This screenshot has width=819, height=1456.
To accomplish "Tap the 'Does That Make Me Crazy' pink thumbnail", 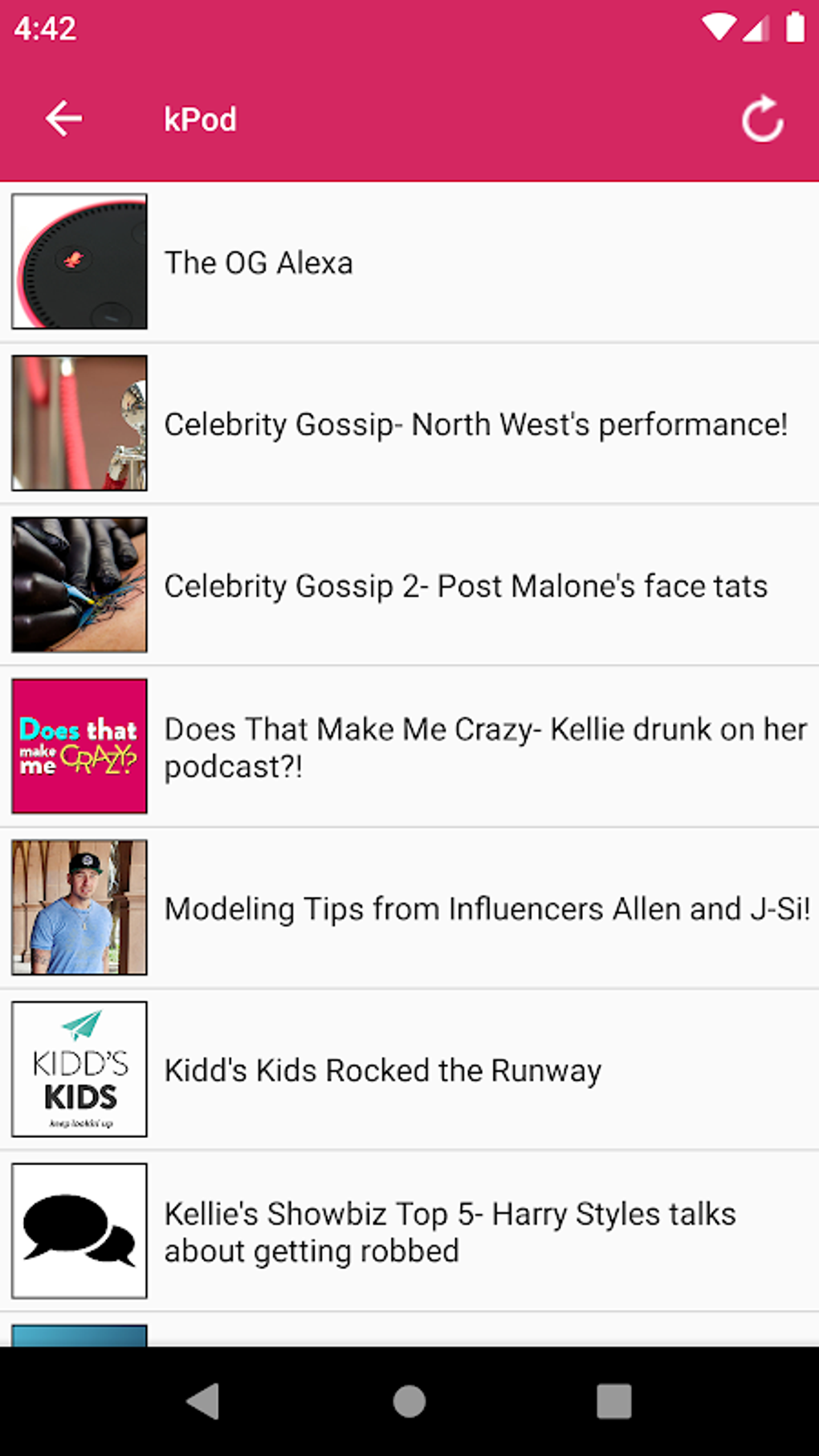I will point(79,746).
